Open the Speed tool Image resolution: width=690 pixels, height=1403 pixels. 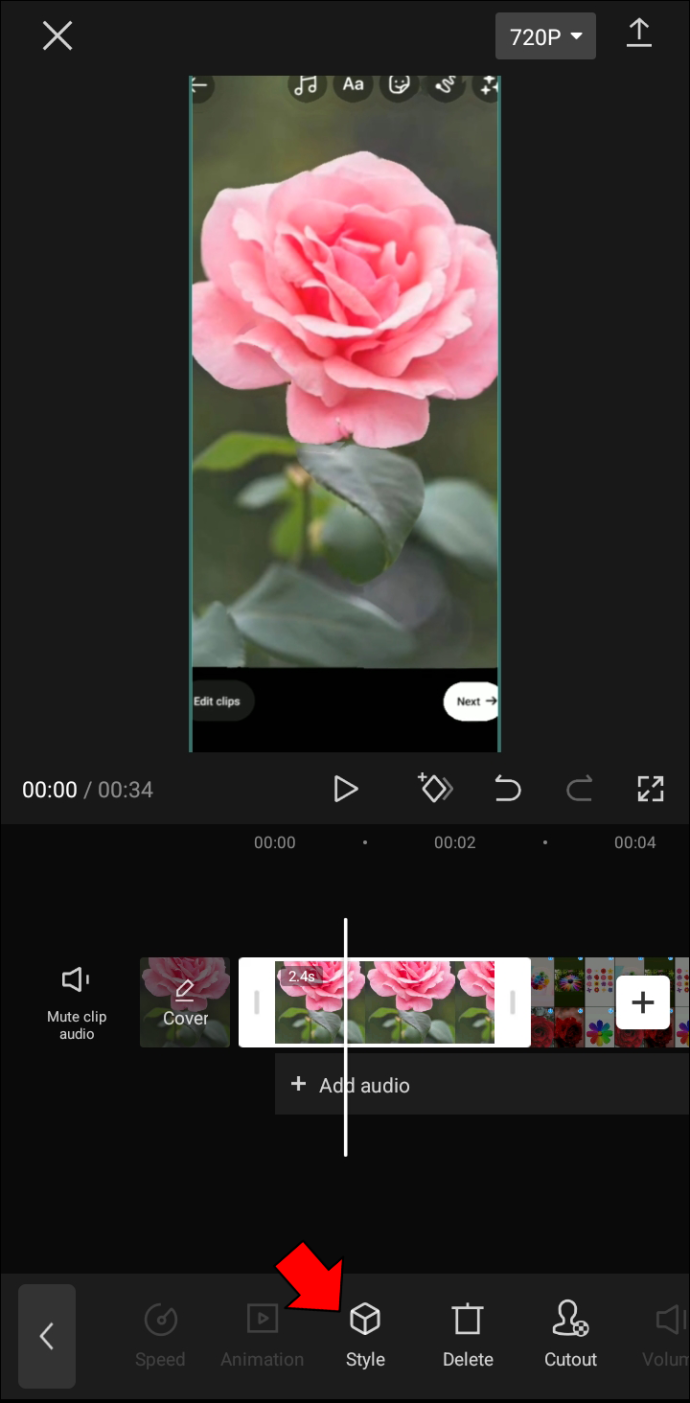click(160, 1336)
